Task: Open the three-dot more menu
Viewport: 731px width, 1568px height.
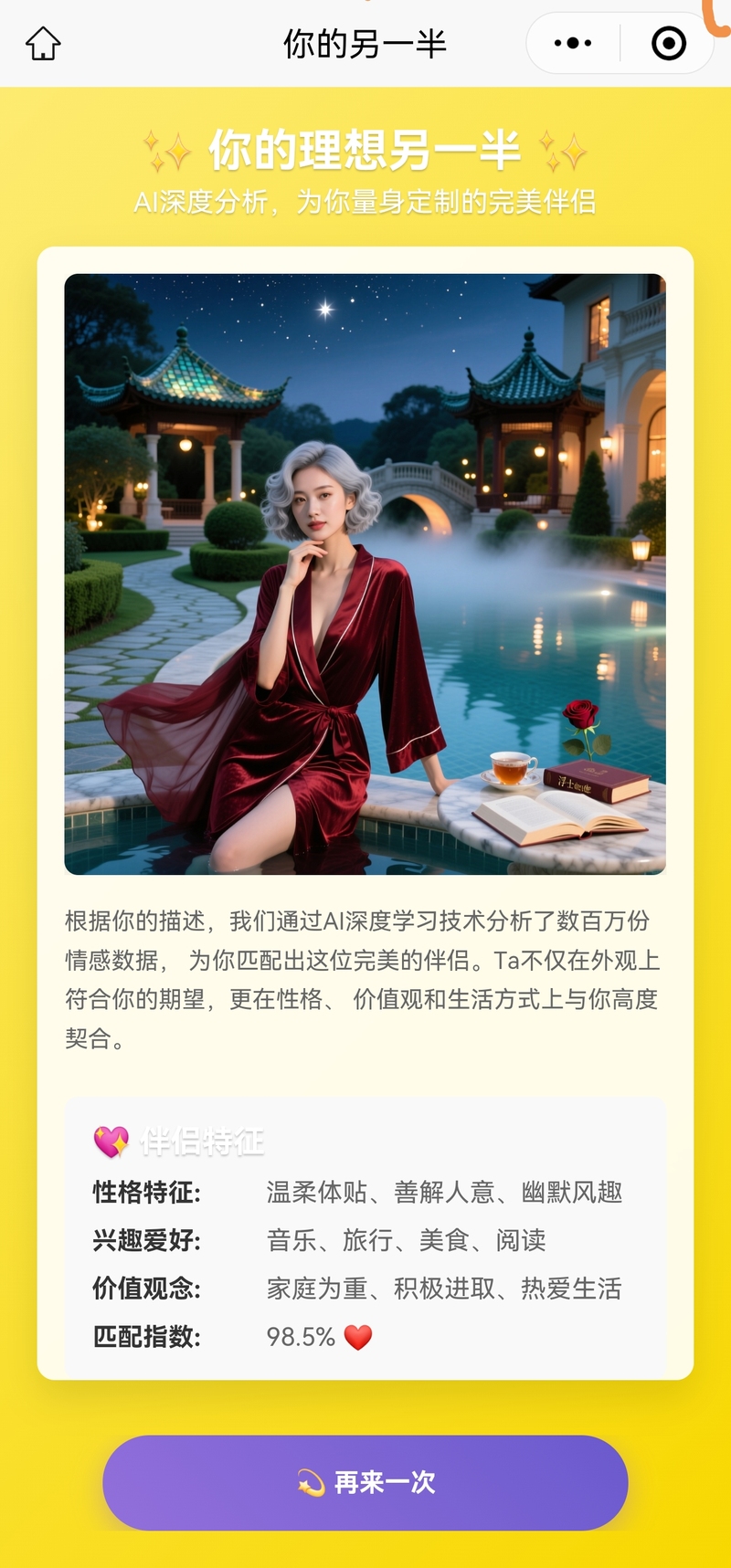Action: 573,43
